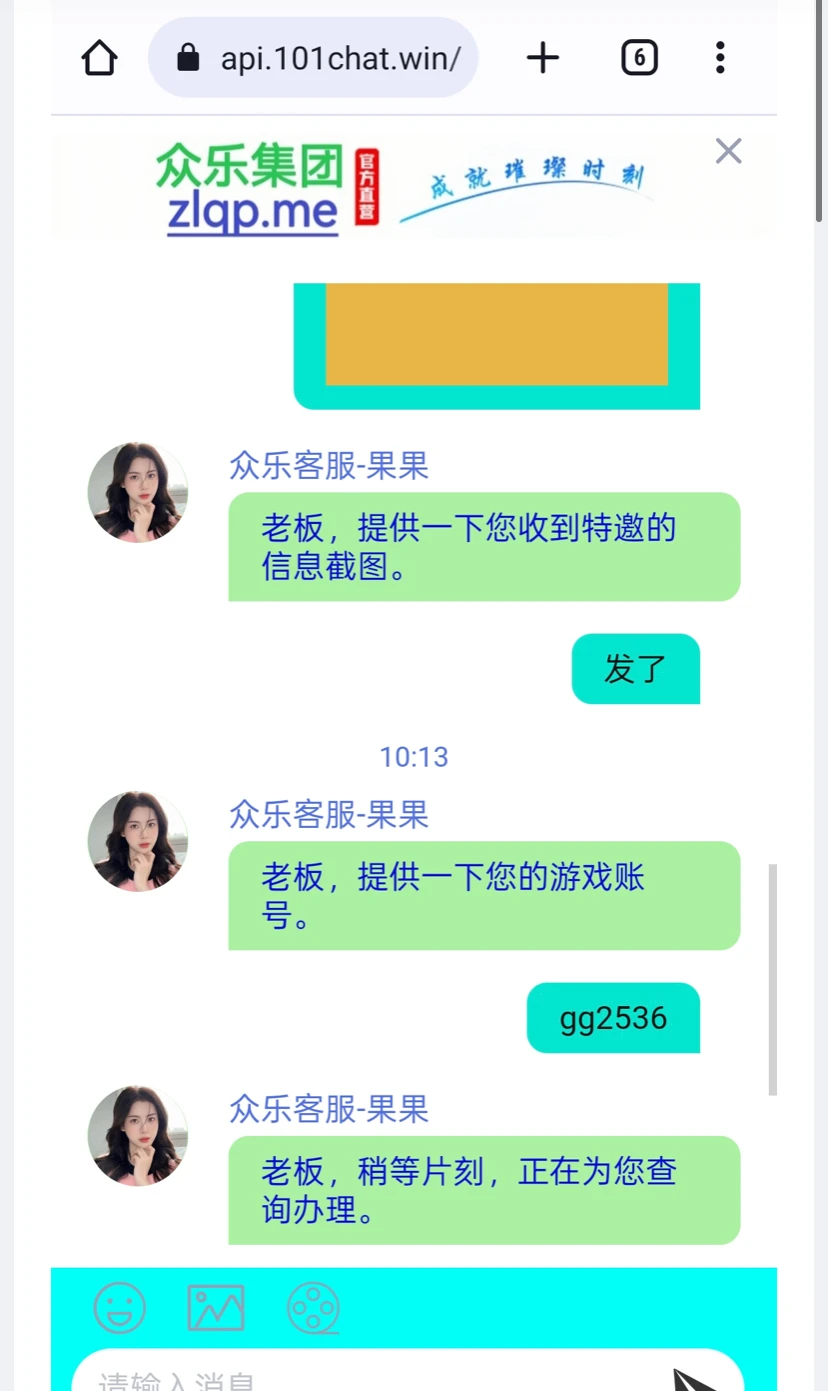Attach an image to the chat
This screenshot has width=828, height=1391.
[x=216, y=1308]
